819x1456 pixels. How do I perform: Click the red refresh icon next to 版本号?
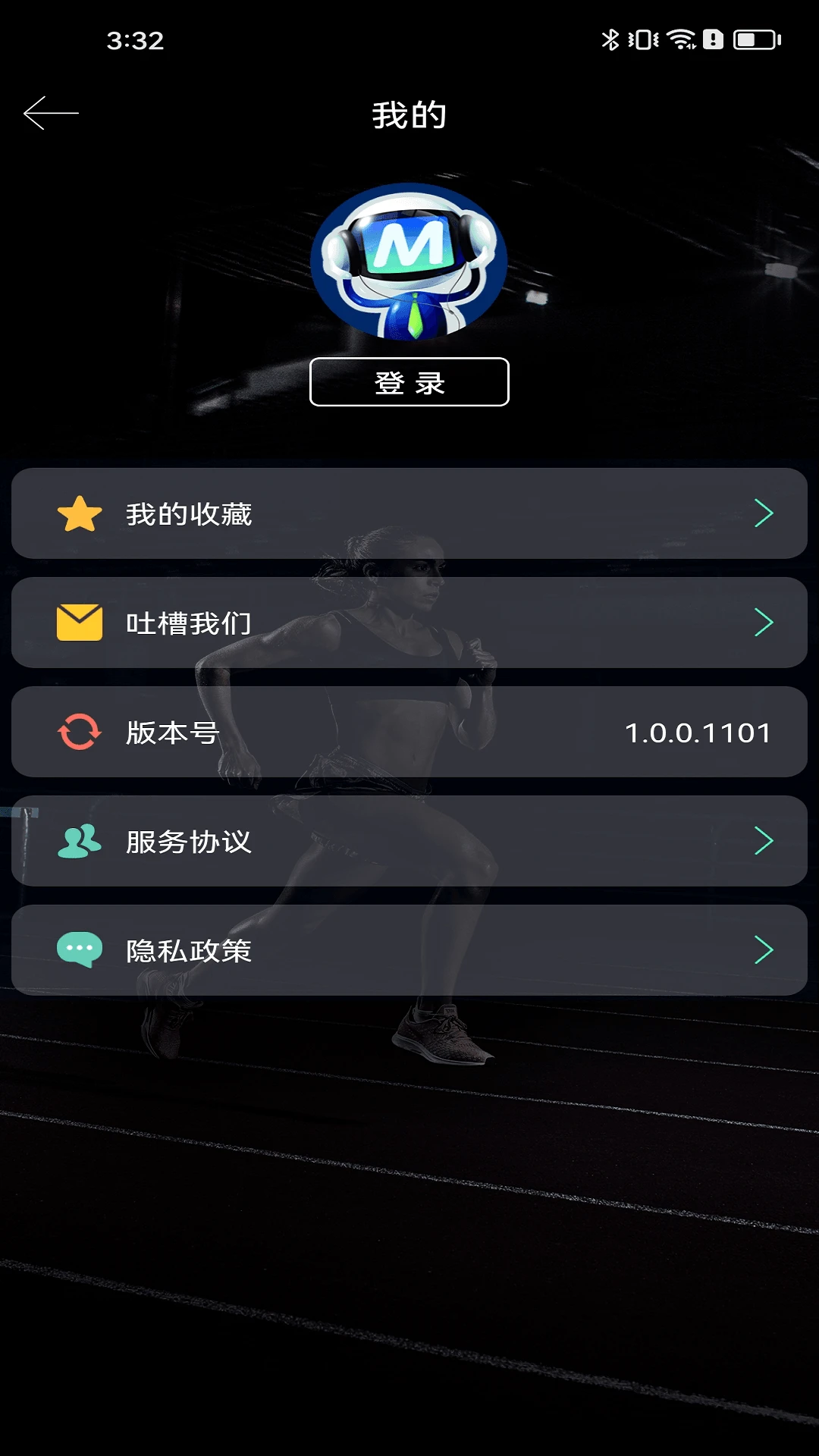[80, 732]
